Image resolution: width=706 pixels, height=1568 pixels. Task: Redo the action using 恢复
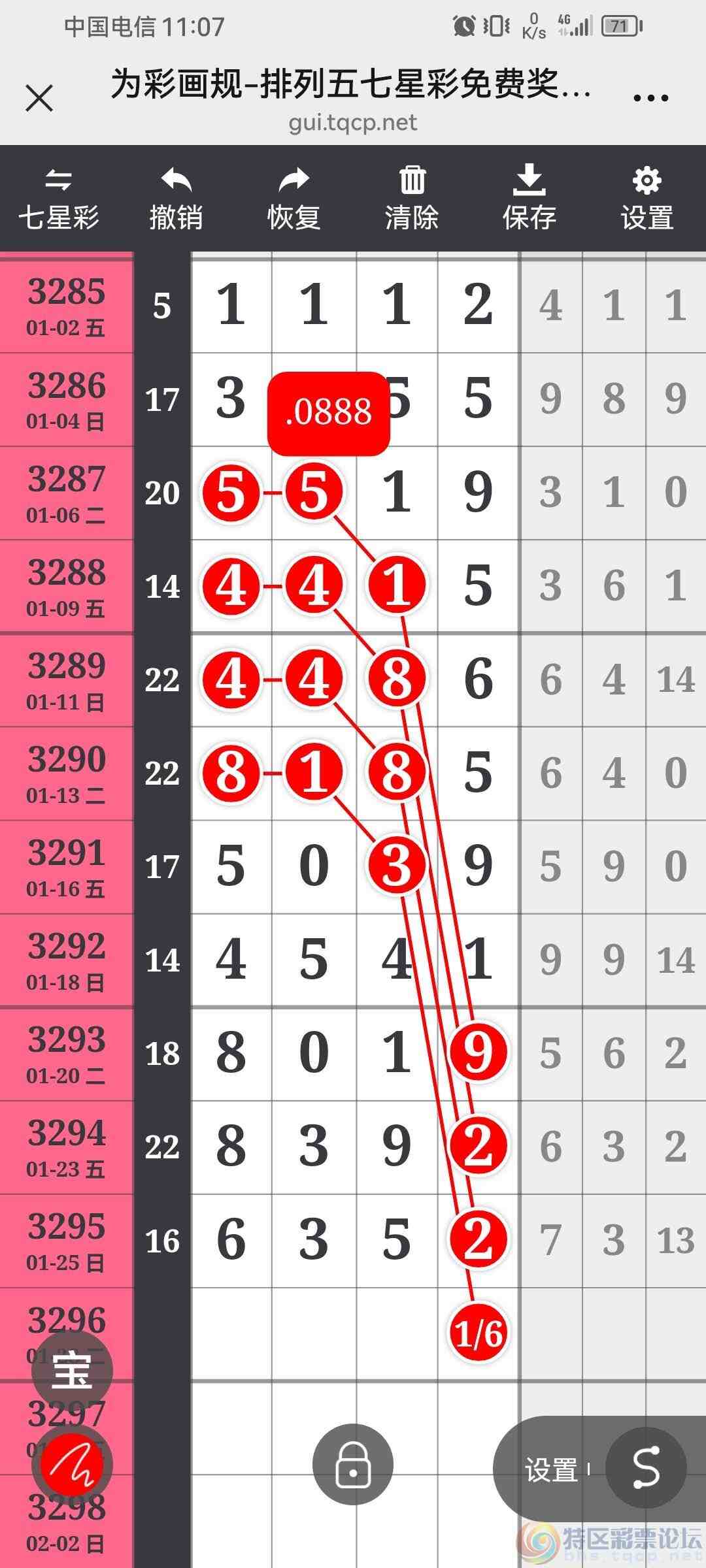coord(294,199)
